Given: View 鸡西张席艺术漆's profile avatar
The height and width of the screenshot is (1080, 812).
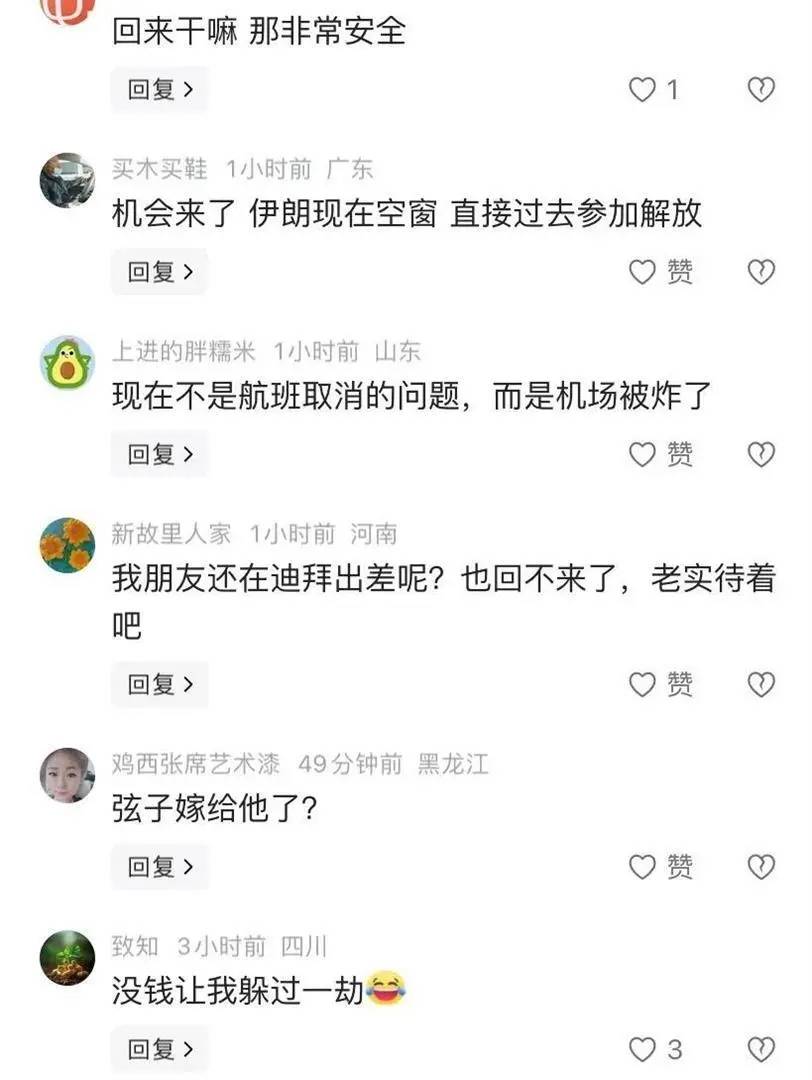Looking at the screenshot, I should coord(67,775).
